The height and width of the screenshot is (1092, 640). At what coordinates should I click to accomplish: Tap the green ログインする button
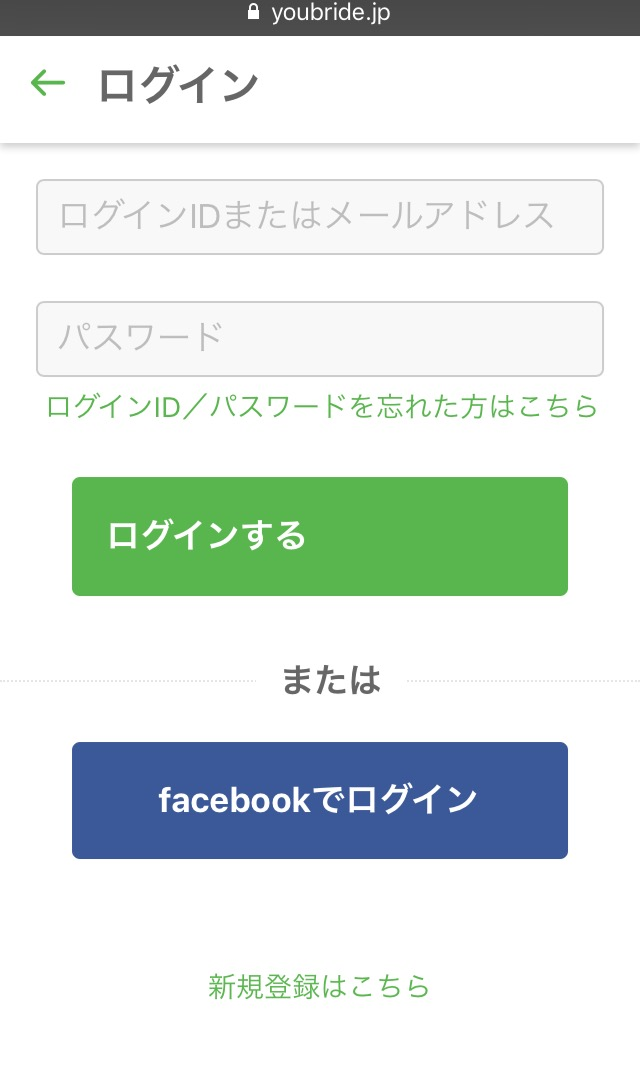(320, 536)
